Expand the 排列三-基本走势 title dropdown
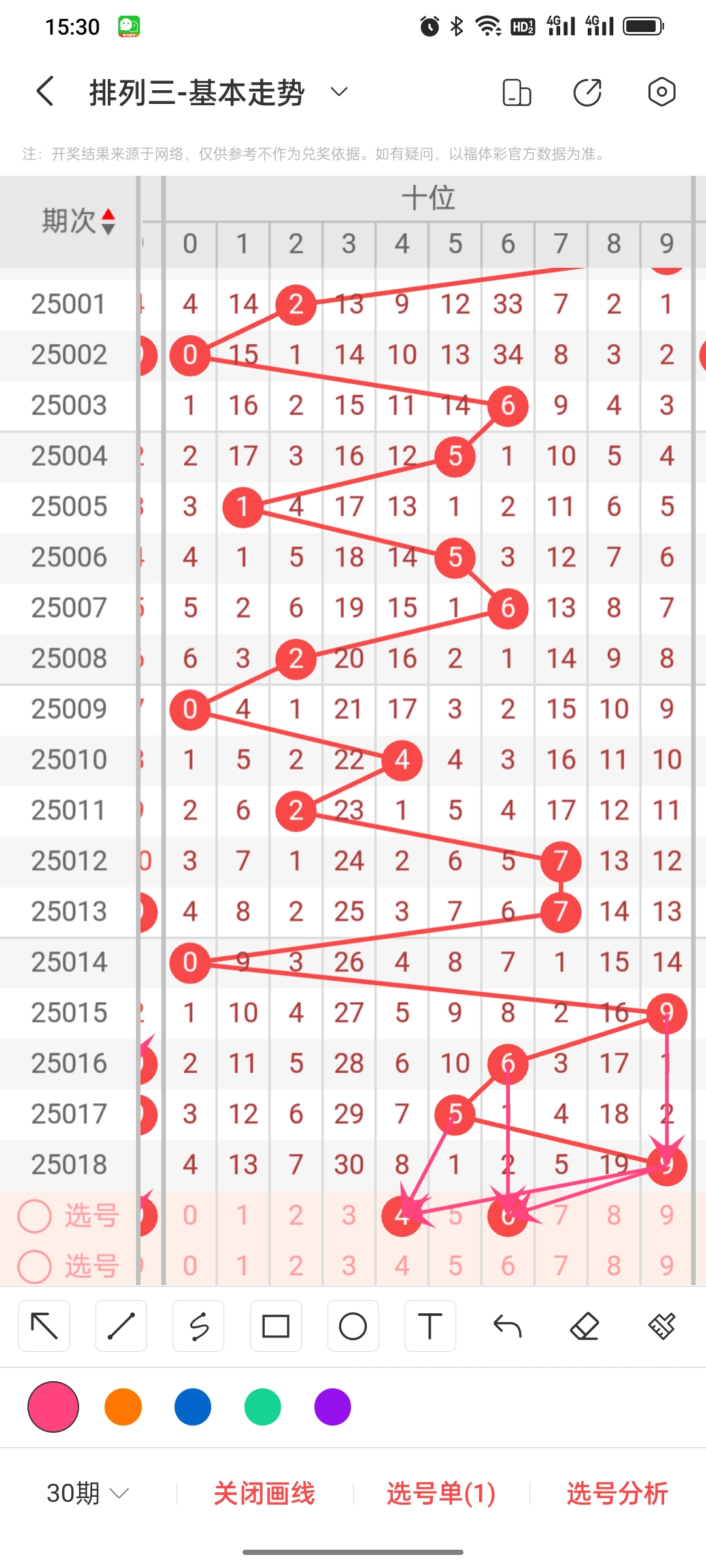 [339, 91]
